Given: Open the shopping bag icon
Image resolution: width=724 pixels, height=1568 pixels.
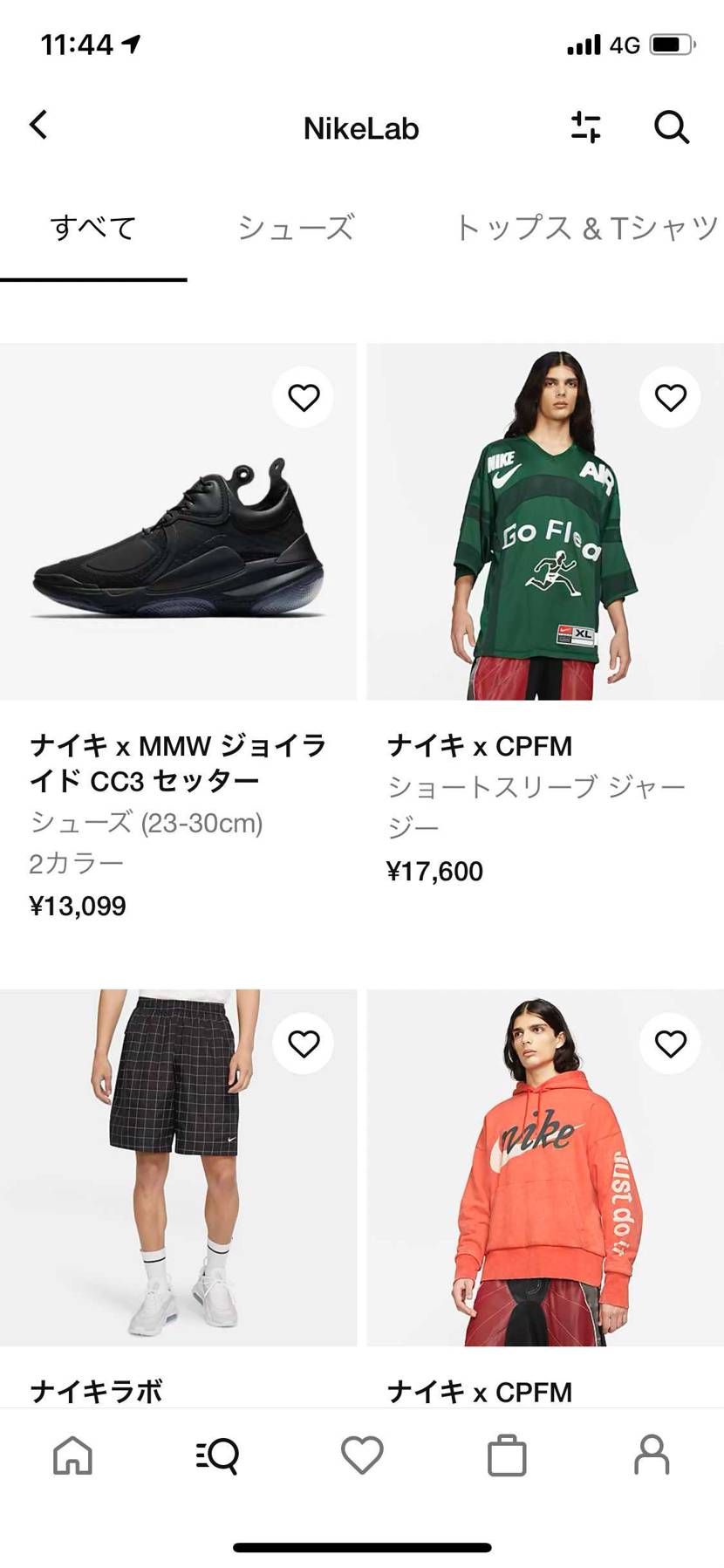Looking at the screenshot, I should click(506, 1455).
